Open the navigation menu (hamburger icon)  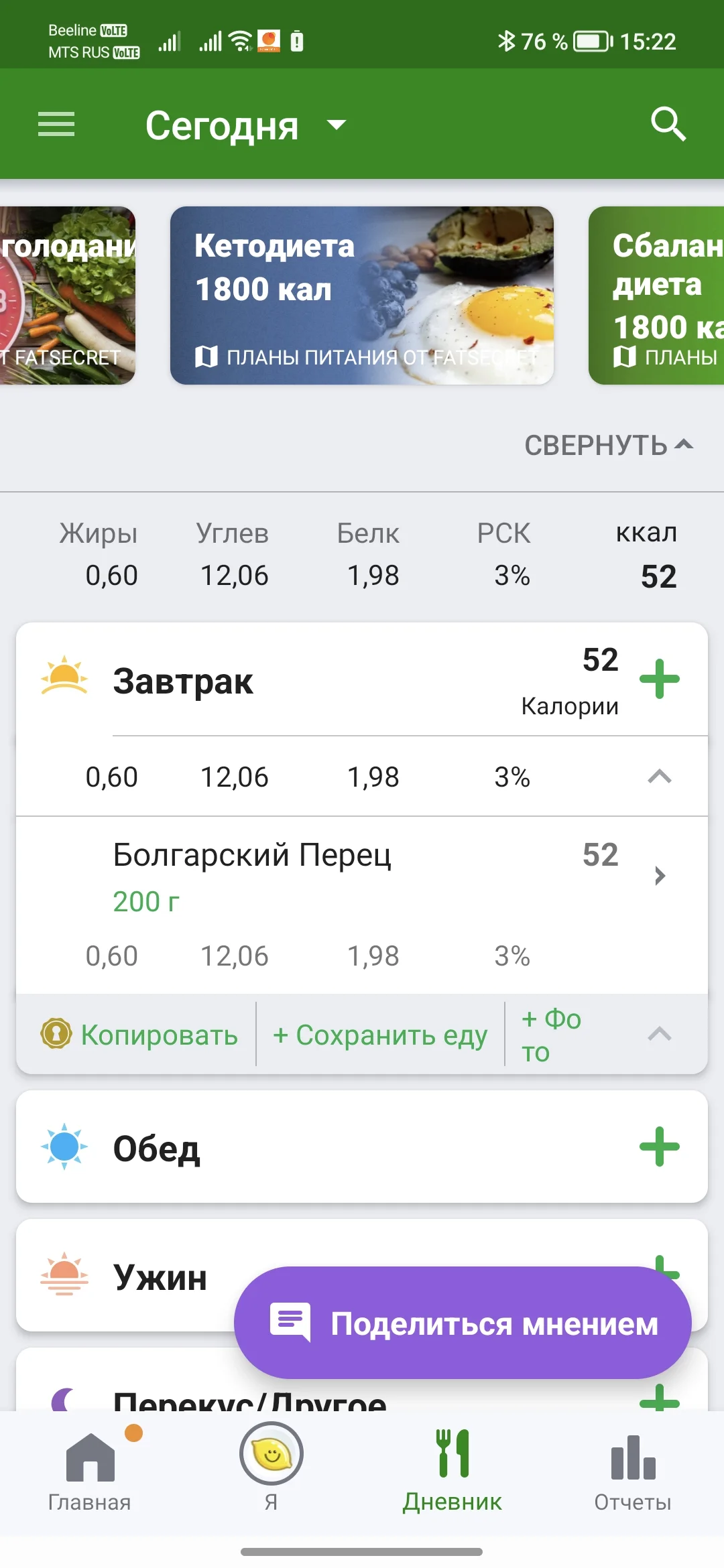(56, 125)
